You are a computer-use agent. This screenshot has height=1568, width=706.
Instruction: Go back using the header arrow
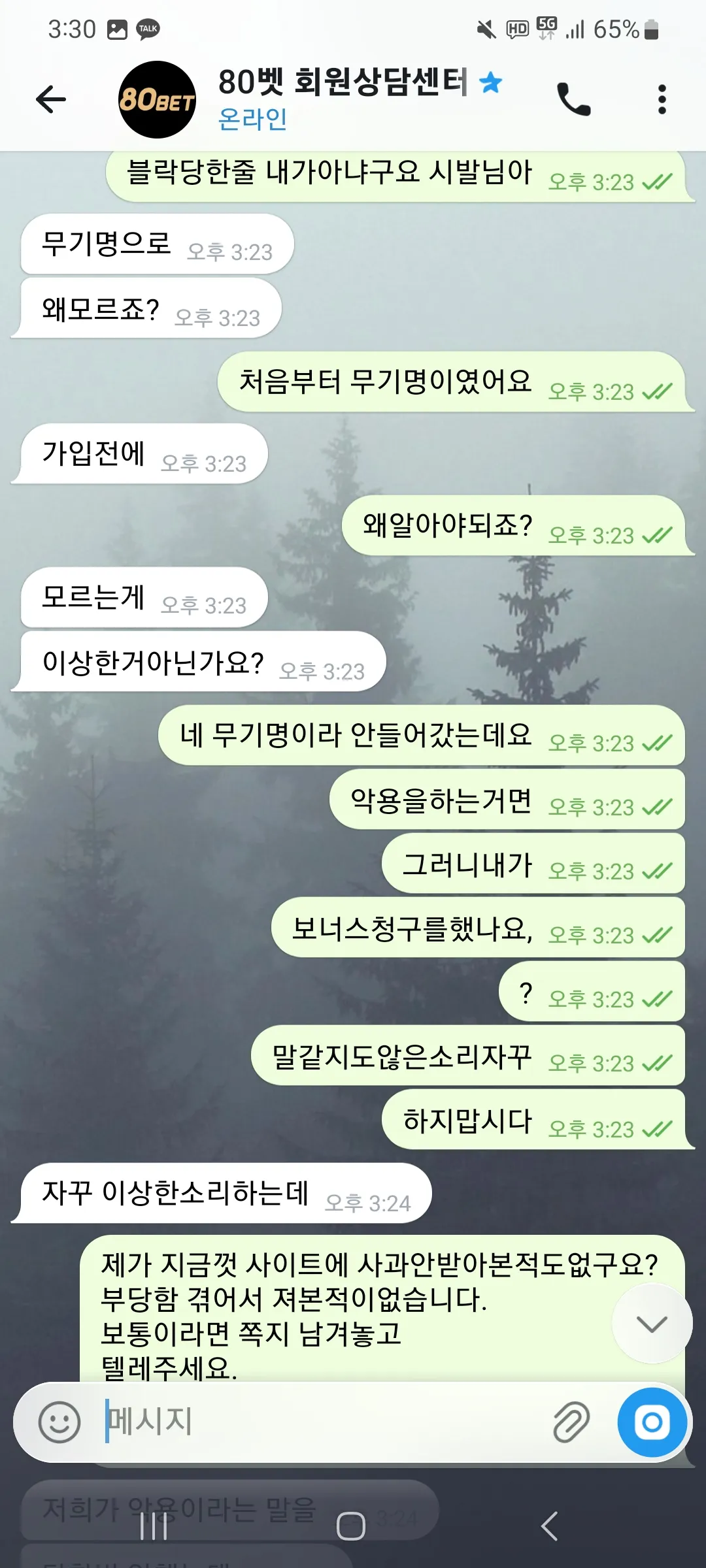tap(51, 99)
